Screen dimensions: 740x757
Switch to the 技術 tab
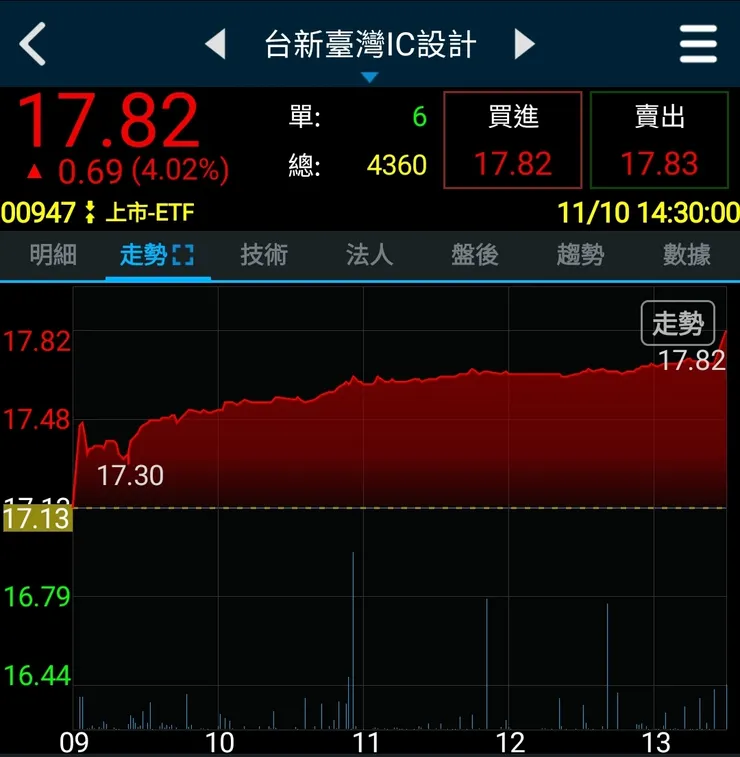point(263,255)
